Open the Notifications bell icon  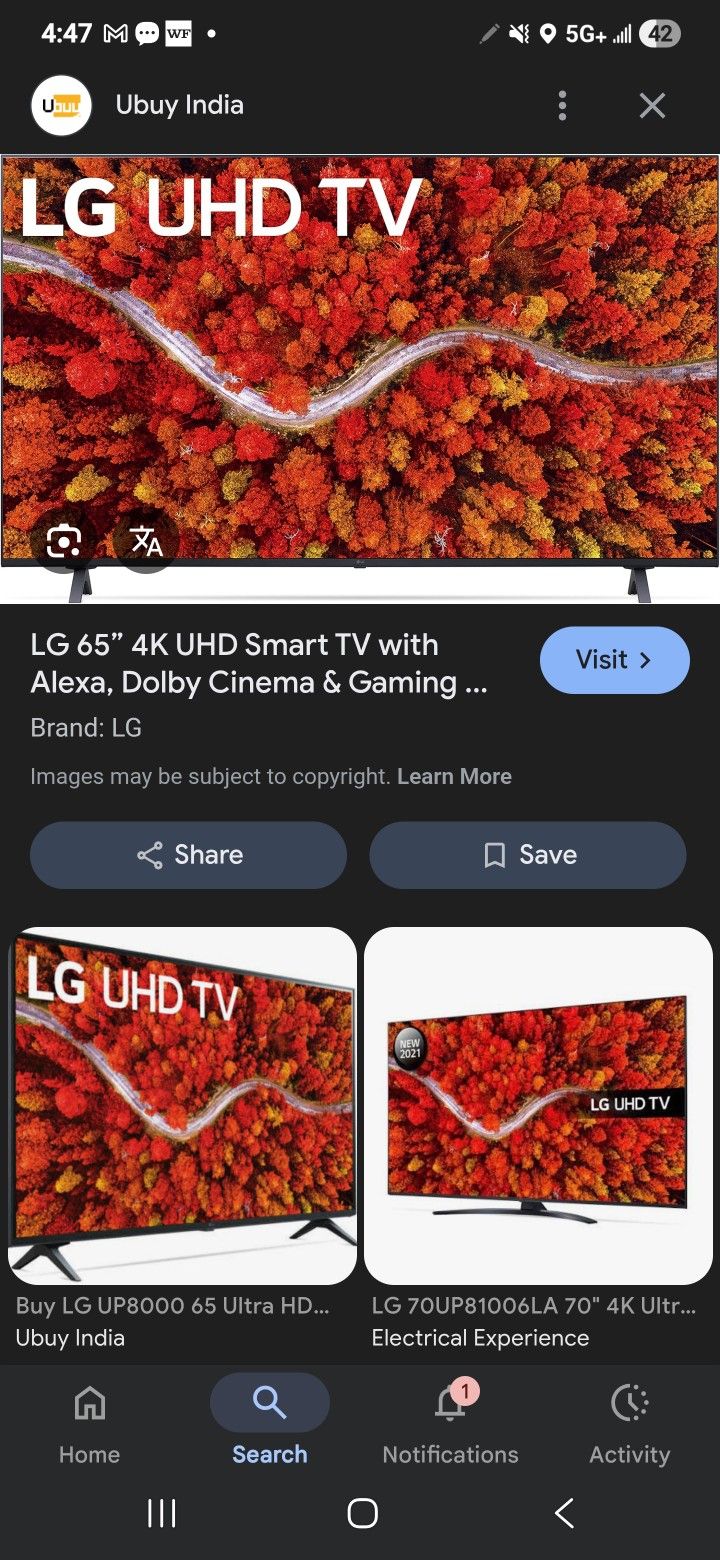[450, 1404]
